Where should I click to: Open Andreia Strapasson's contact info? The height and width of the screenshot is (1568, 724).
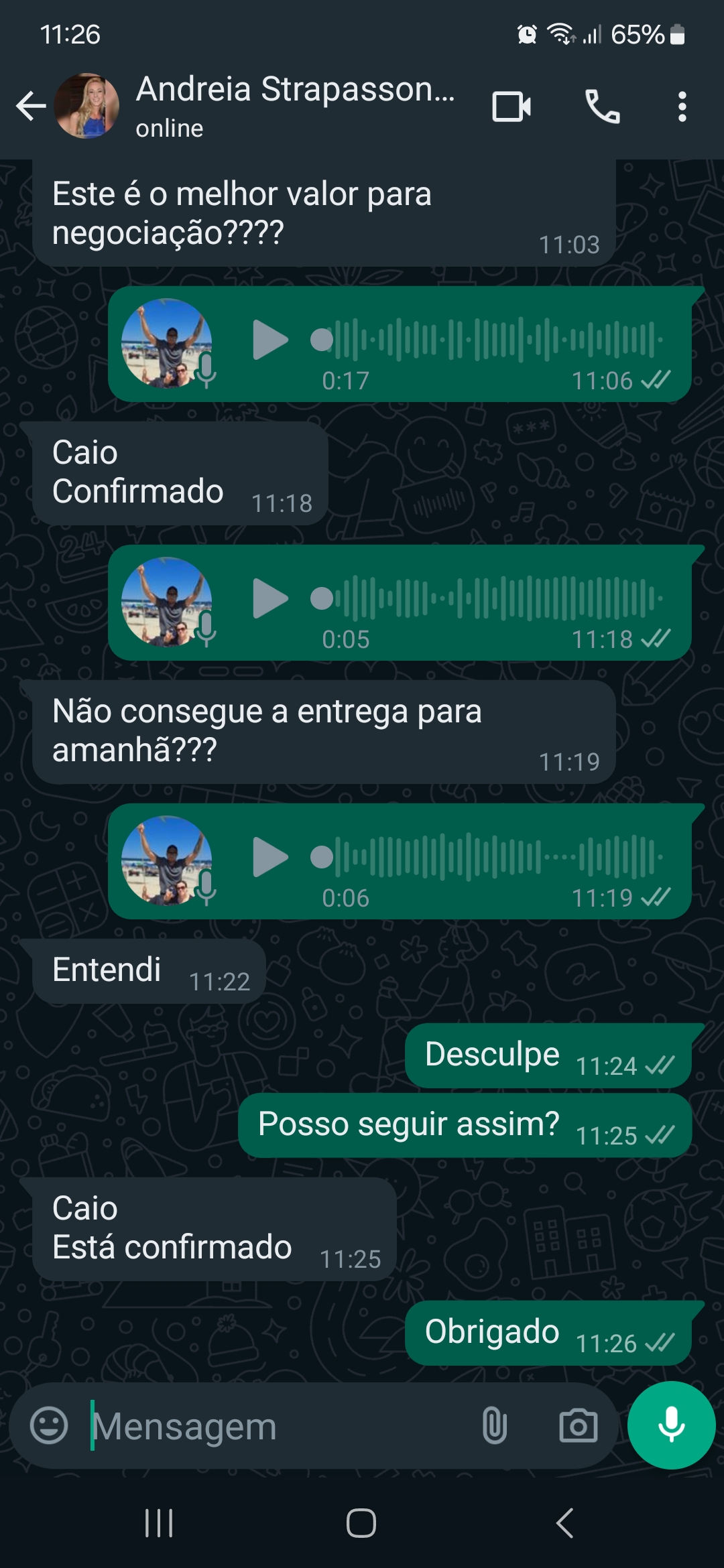coord(295,105)
